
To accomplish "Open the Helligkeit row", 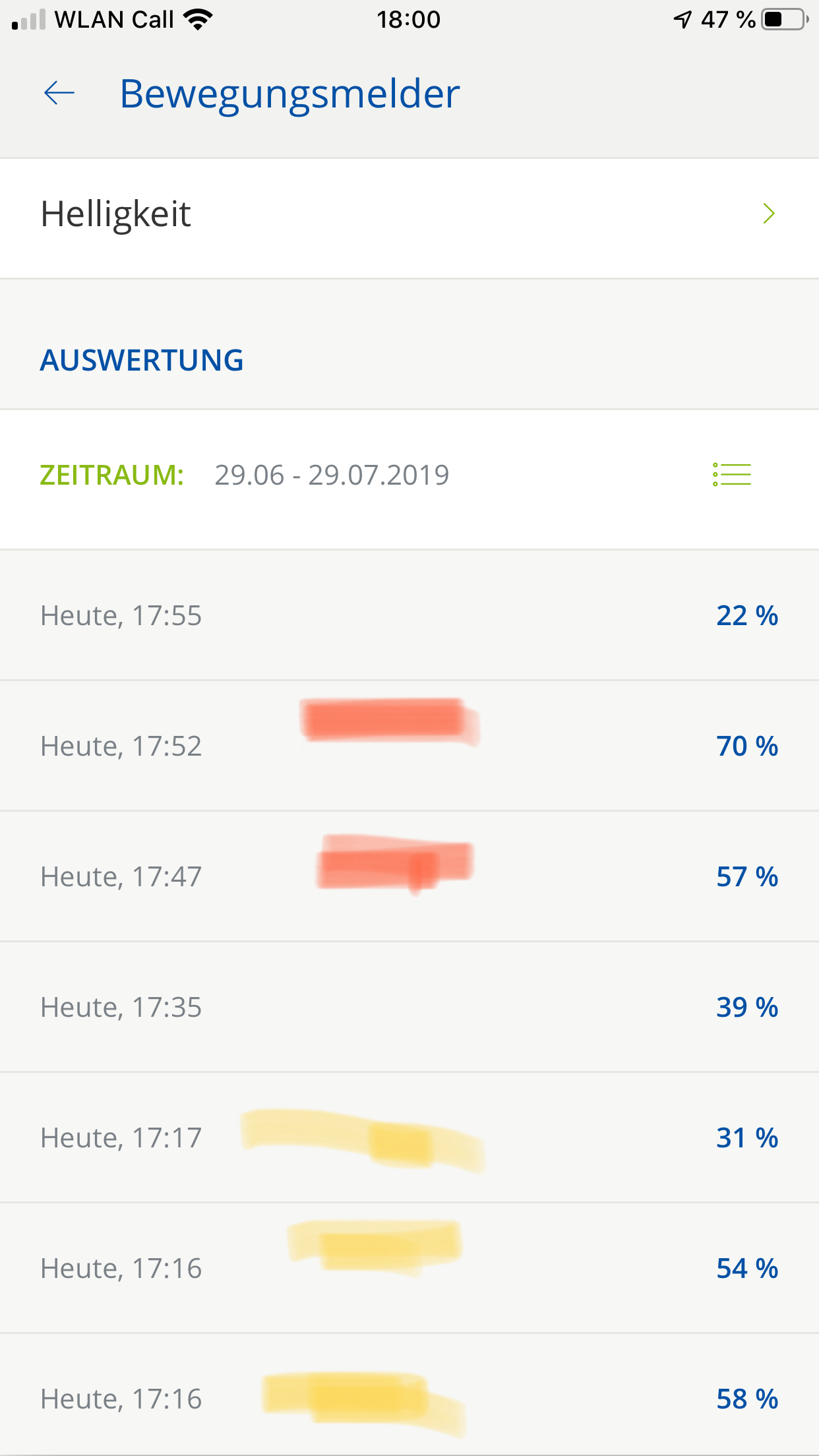I will (x=409, y=214).
